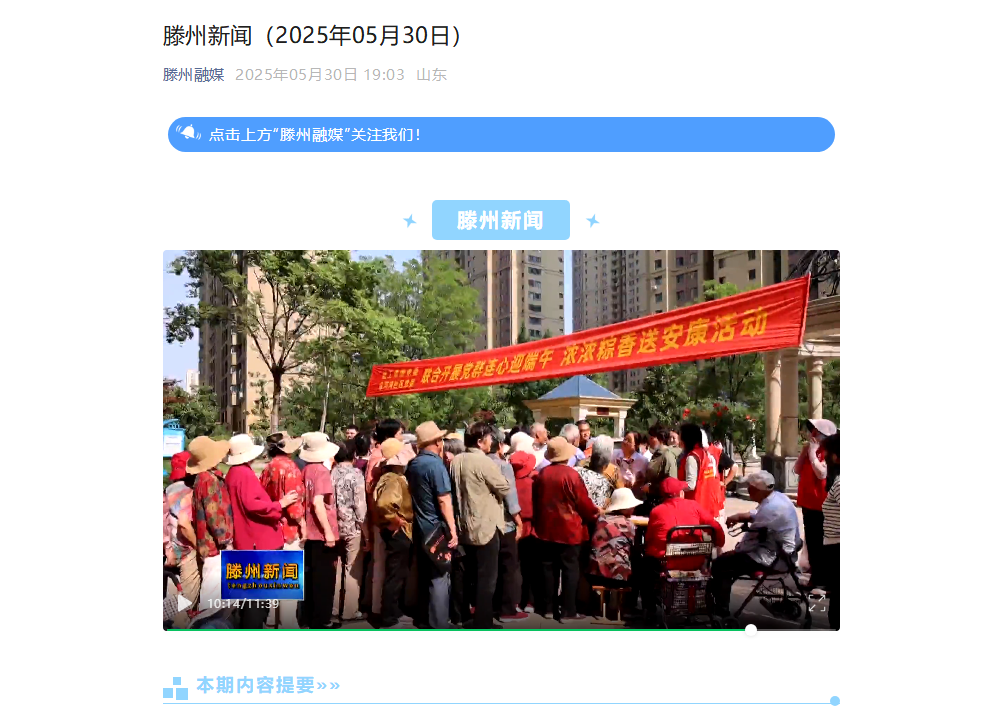Screen dimensions: 1008x728
Task: Enter fullscreen video mode
Action: pos(817,602)
